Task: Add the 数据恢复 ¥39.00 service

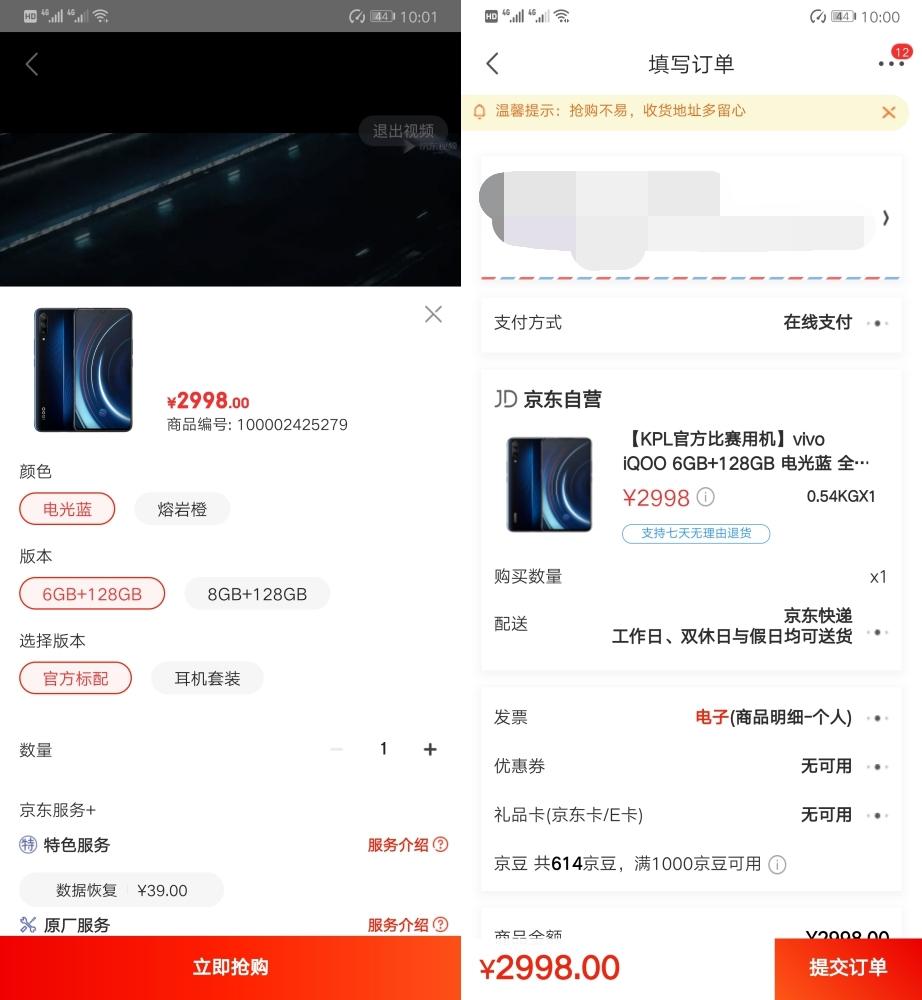Action: pyautogui.click(x=122, y=890)
